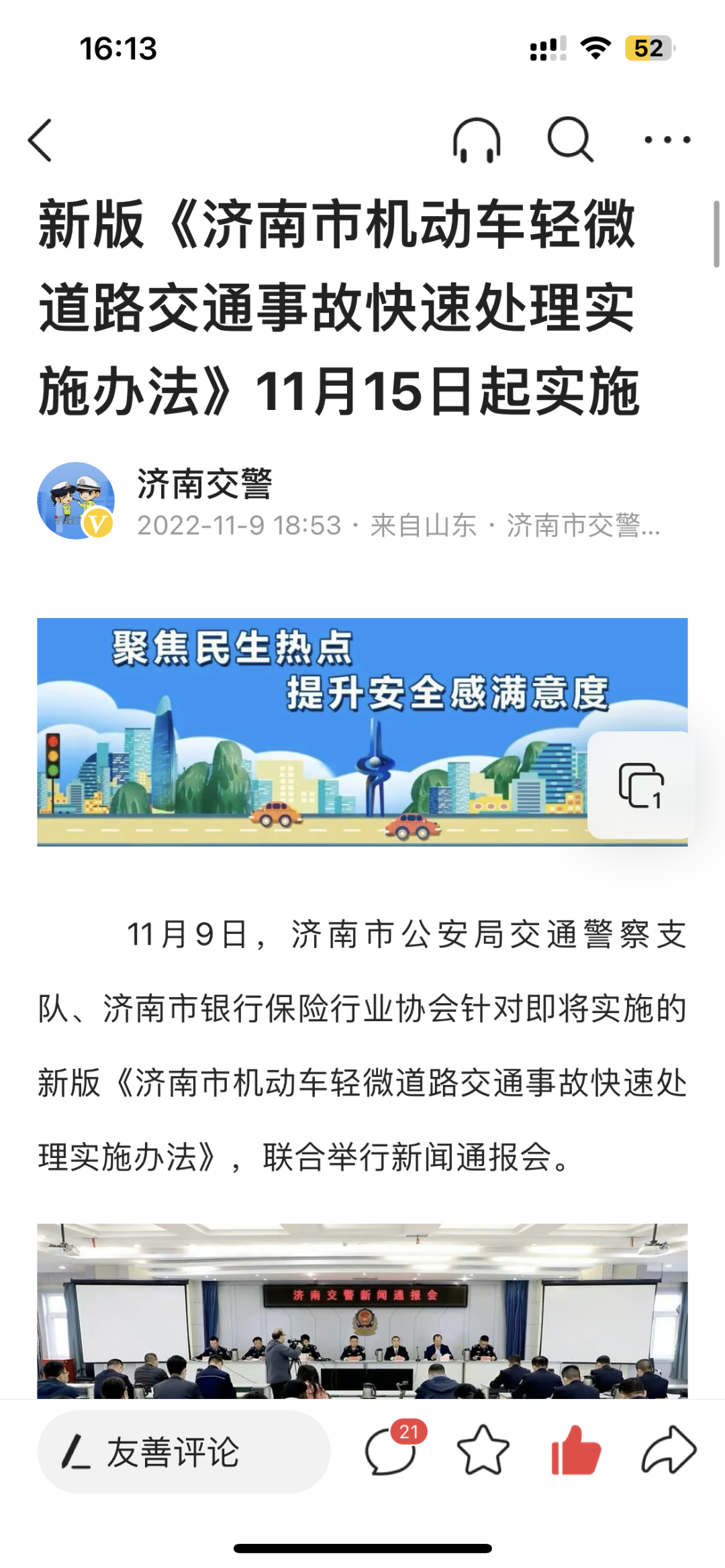
Task: Open the 济南交警新闻通报会 photo
Action: (362, 1310)
